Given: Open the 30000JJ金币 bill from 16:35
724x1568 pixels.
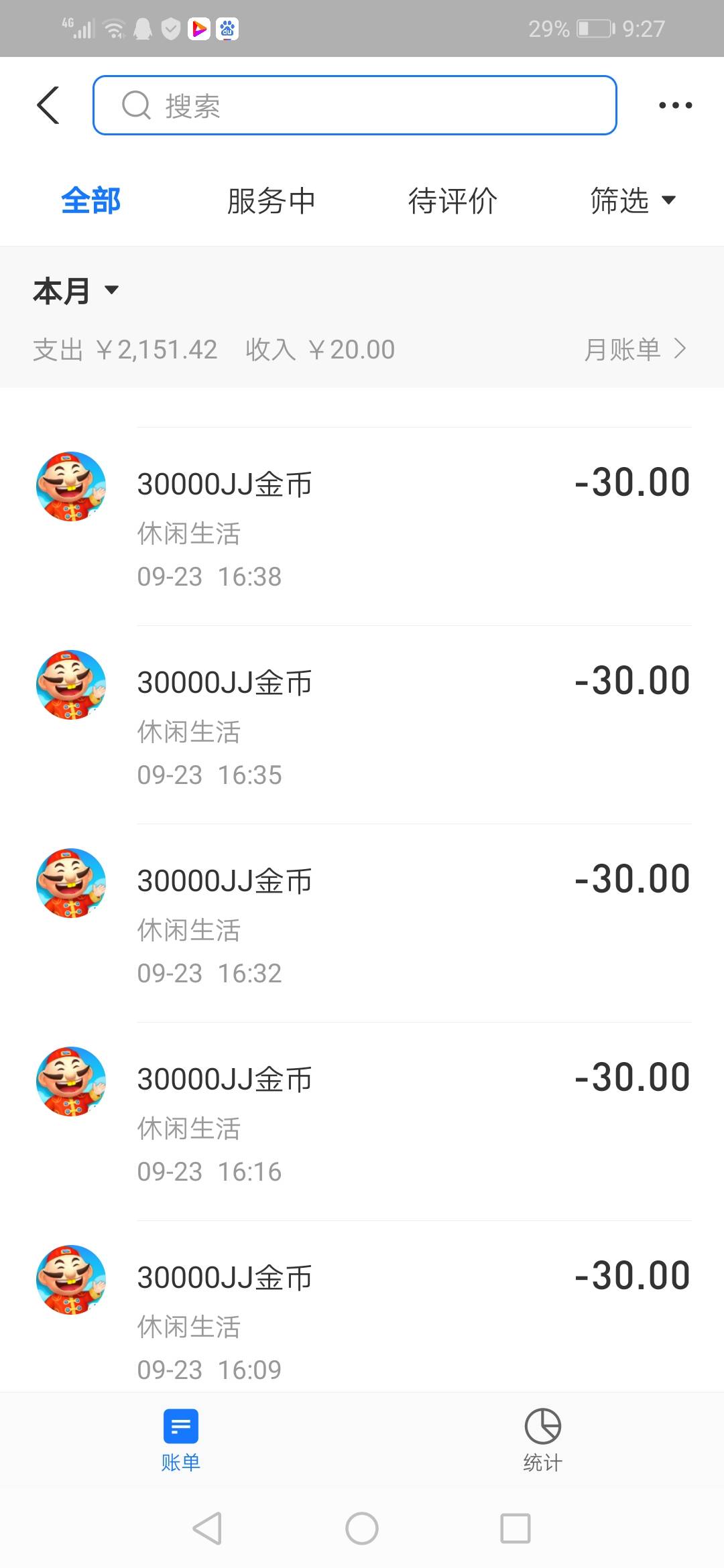Looking at the screenshot, I should (x=362, y=724).
